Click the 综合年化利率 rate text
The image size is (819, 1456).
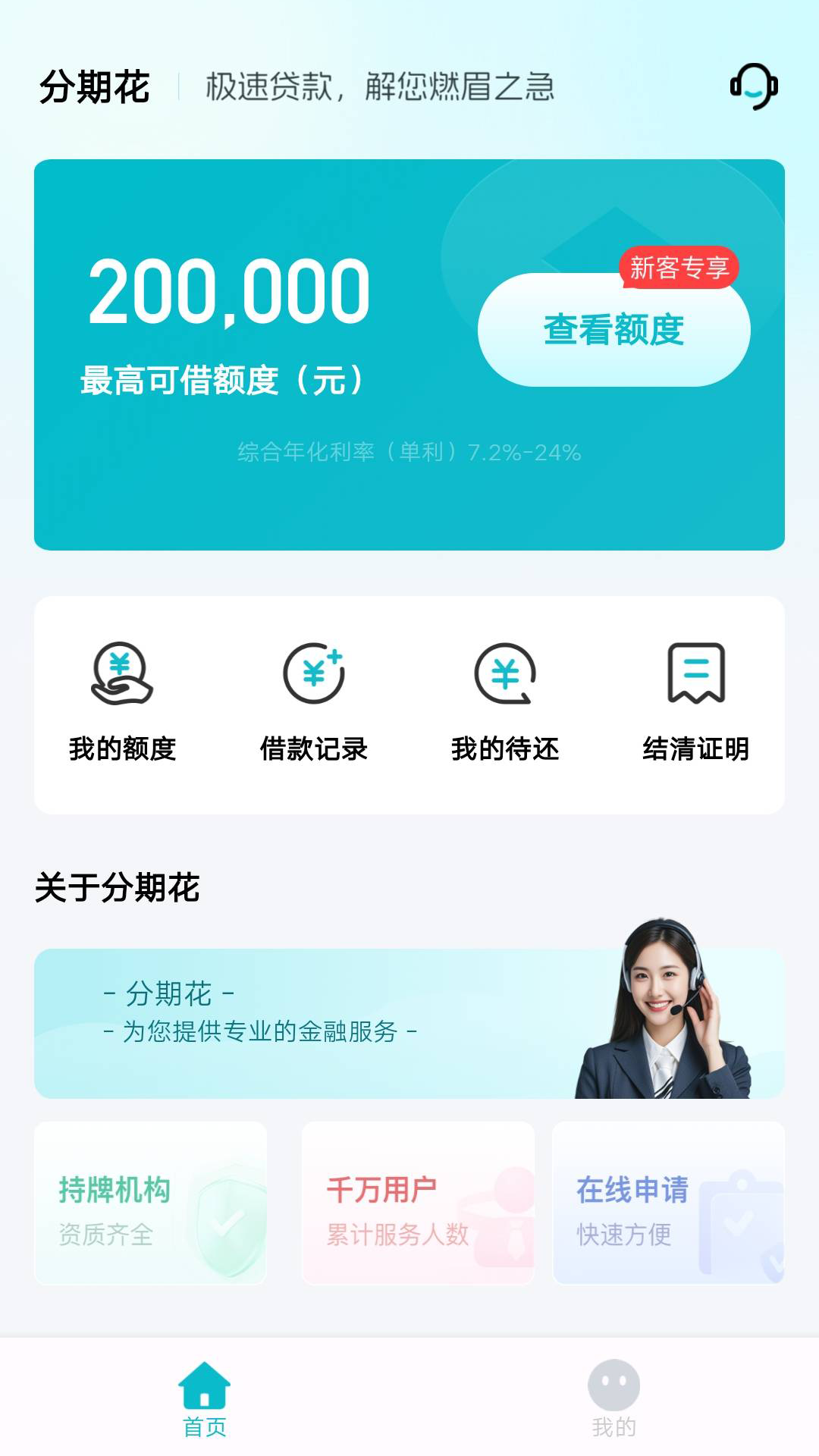coord(409,453)
